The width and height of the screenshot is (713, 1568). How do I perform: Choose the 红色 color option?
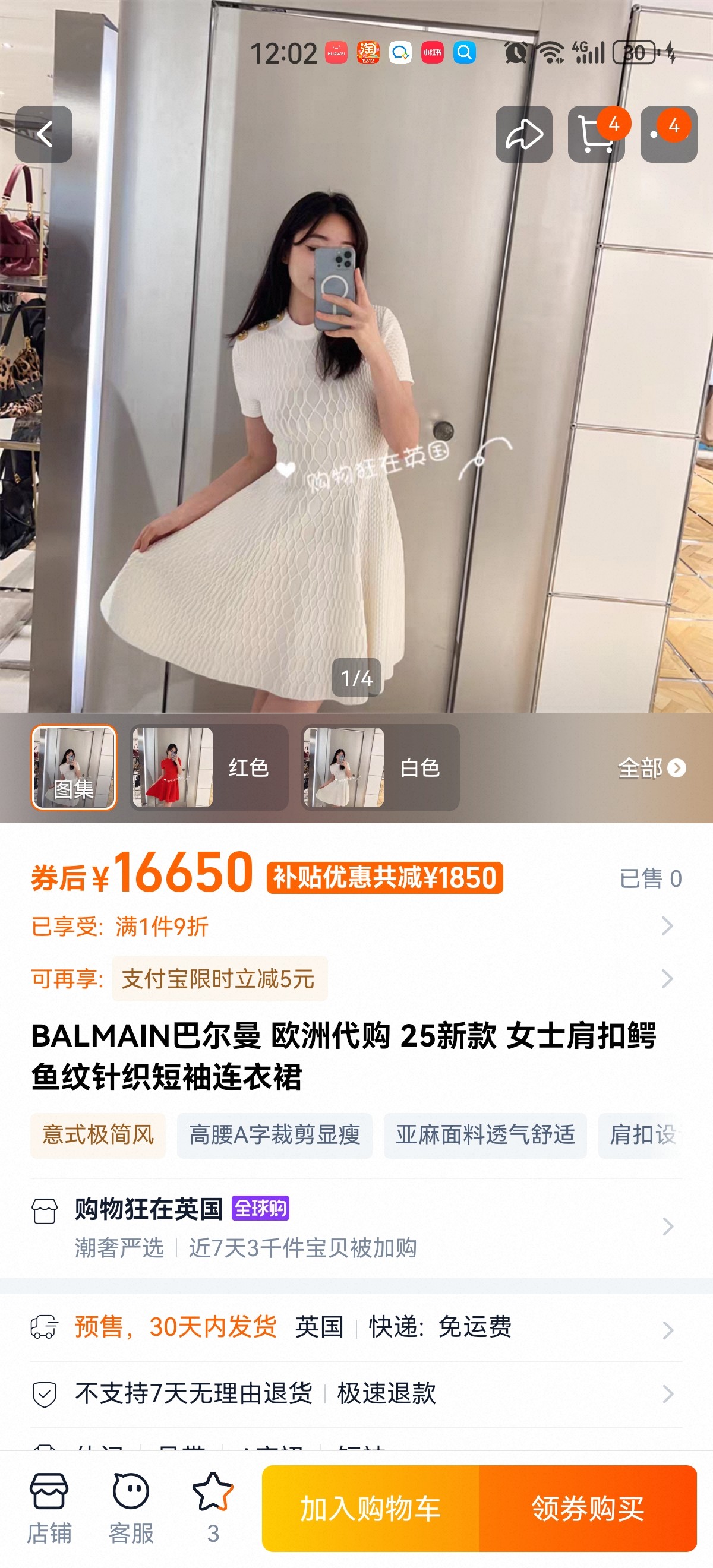tap(209, 767)
